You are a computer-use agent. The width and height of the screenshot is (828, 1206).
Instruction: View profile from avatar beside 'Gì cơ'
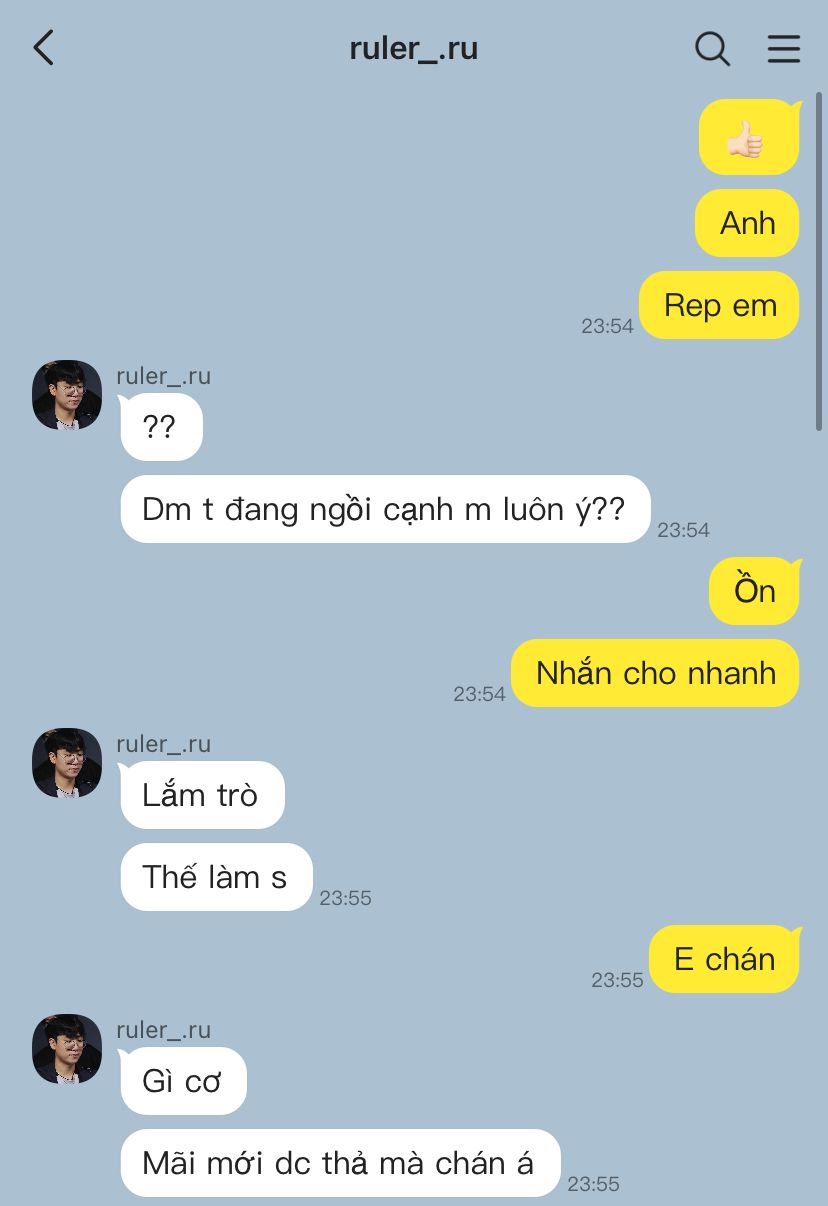(x=67, y=1049)
